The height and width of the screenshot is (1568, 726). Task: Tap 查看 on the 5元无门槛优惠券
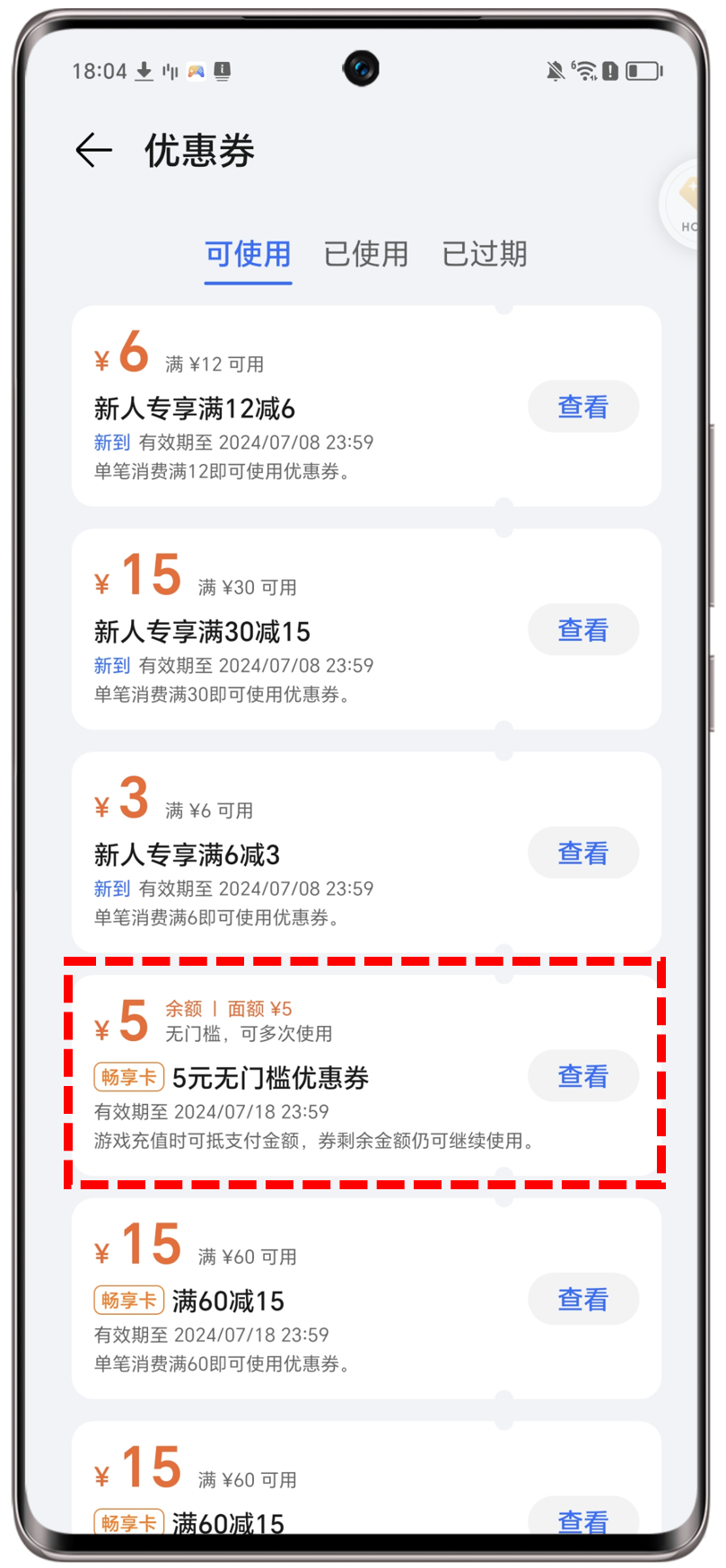(x=583, y=1076)
